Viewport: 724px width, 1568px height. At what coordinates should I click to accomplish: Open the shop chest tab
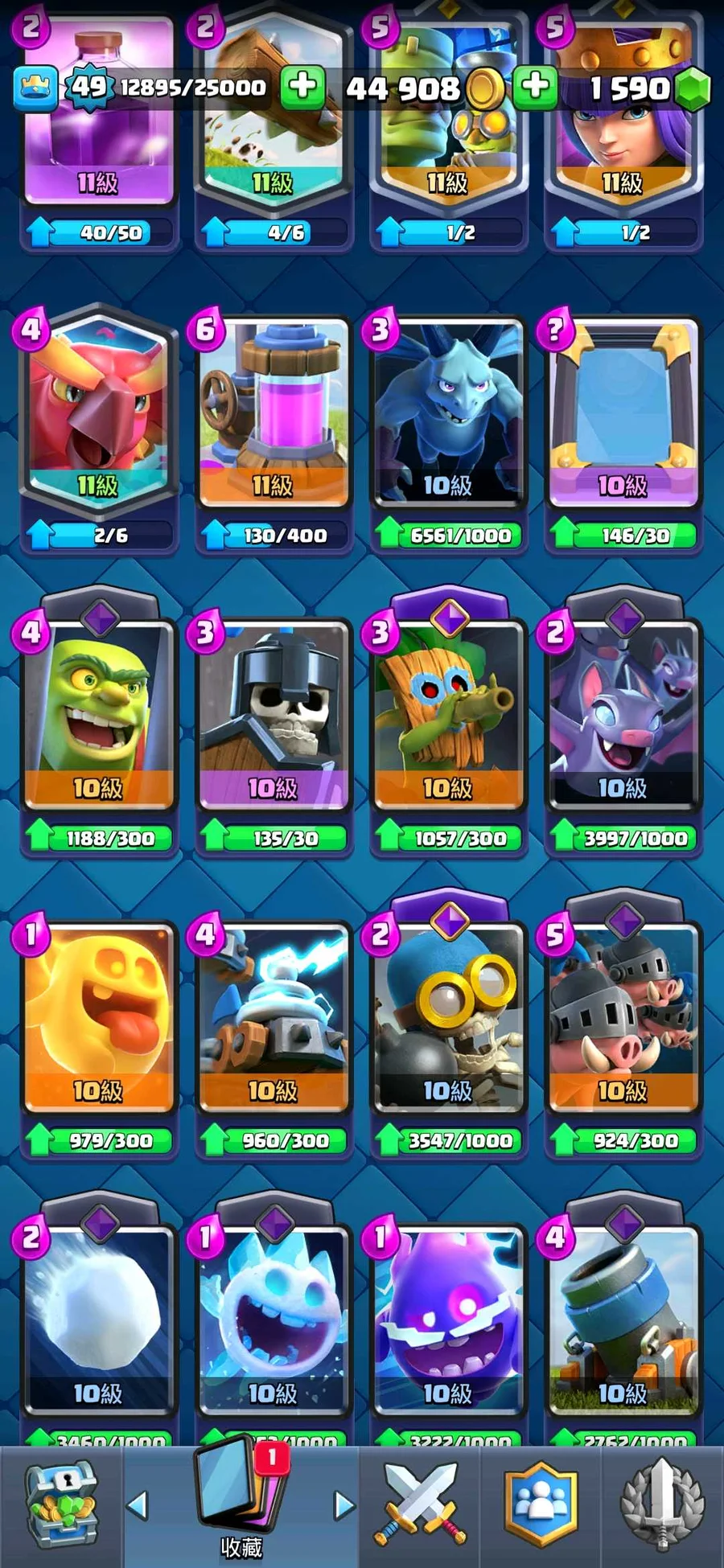pyautogui.click(x=61, y=1505)
